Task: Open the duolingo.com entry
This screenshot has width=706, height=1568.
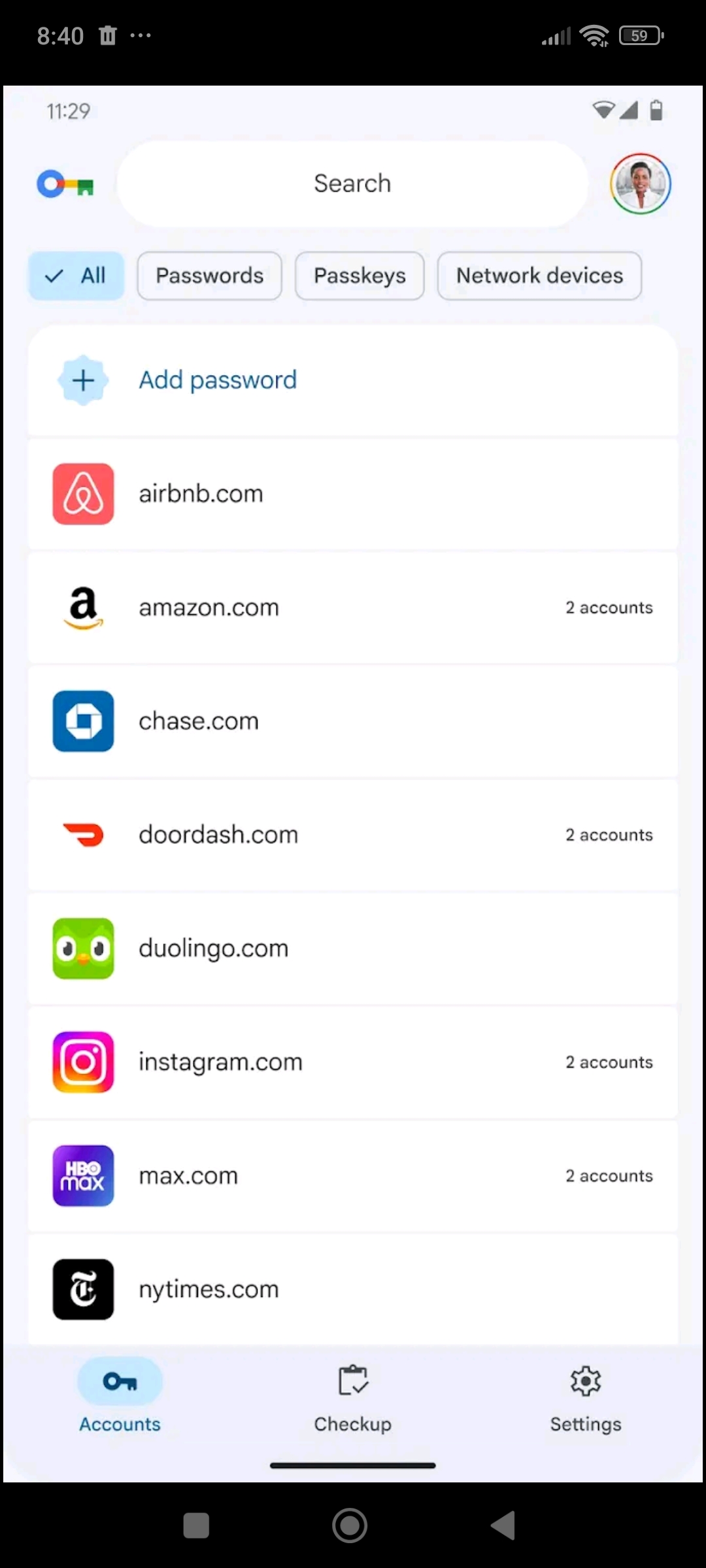Action: [x=353, y=949]
